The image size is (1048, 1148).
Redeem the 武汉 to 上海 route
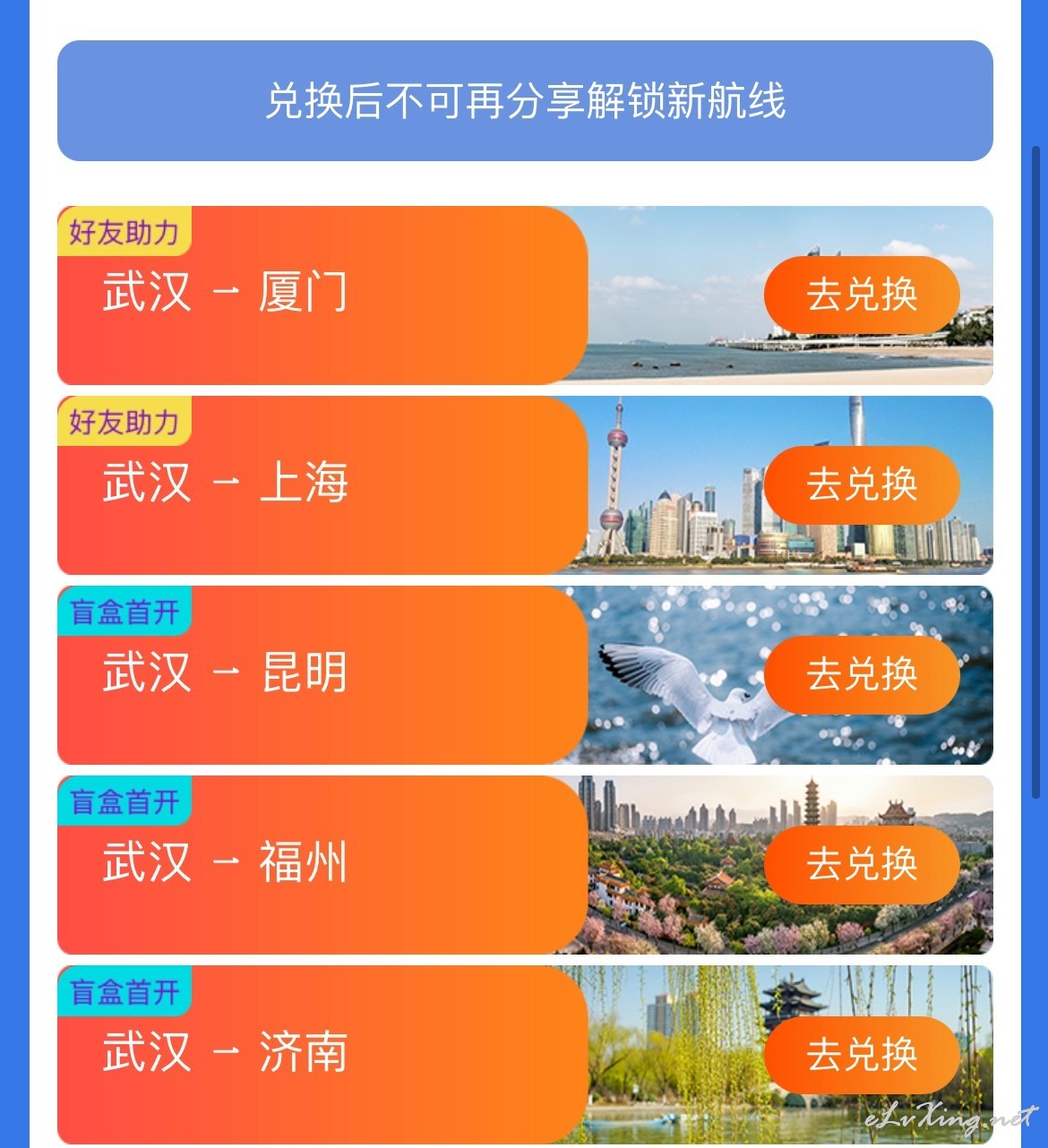pyautogui.click(x=862, y=484)
